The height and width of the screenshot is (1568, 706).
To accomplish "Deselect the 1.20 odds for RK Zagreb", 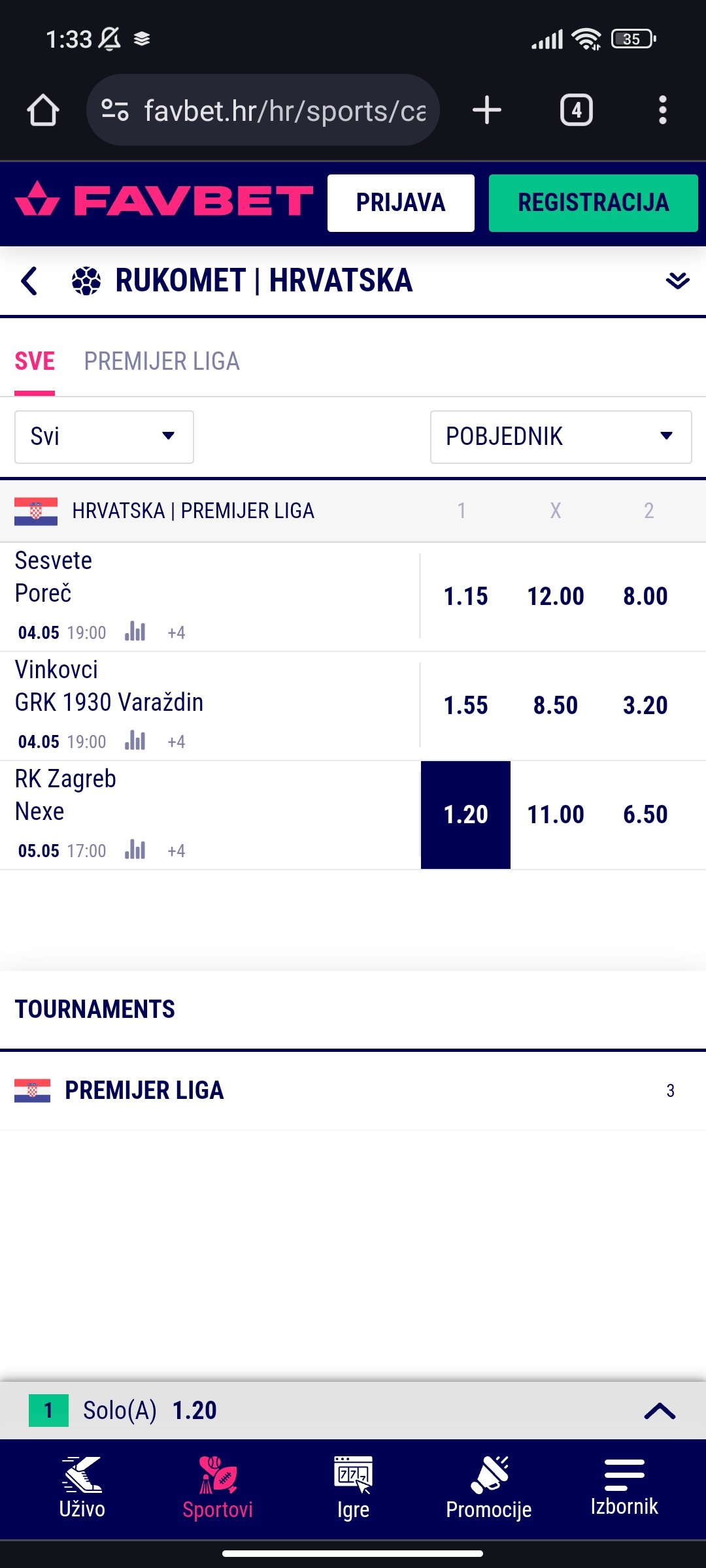I will [x=465, y=815].
